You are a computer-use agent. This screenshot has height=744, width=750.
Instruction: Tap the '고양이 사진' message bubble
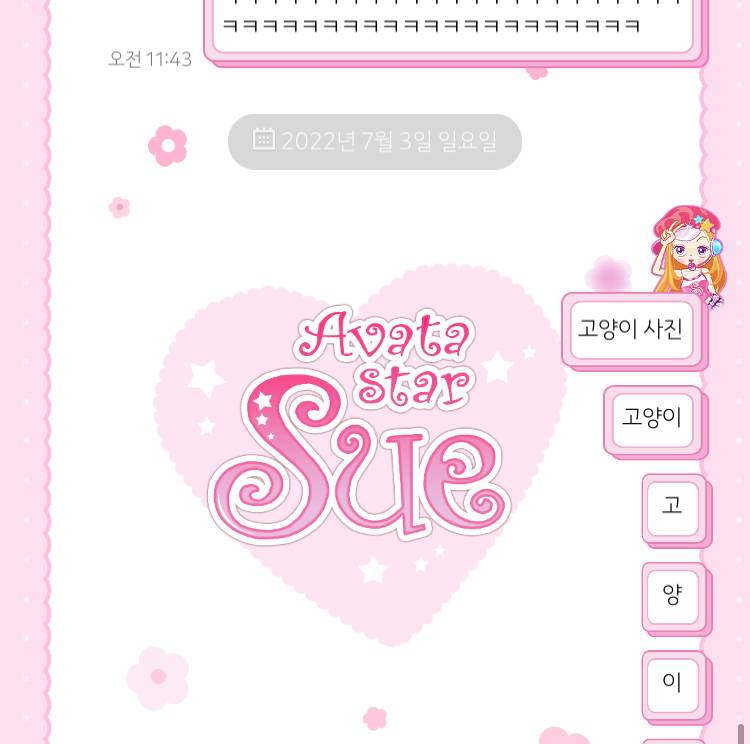(x=631, y=329)
